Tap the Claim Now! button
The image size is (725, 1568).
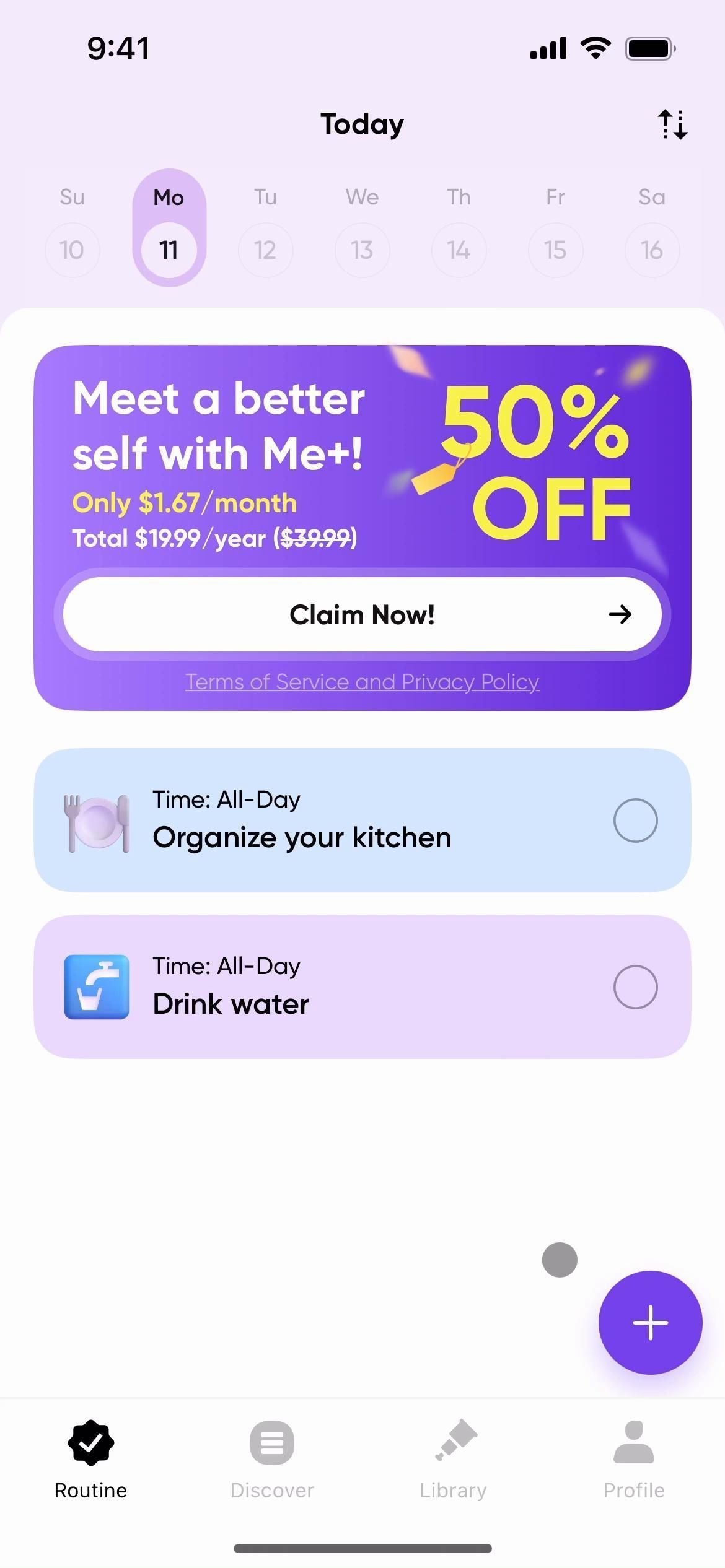[362, 614]
